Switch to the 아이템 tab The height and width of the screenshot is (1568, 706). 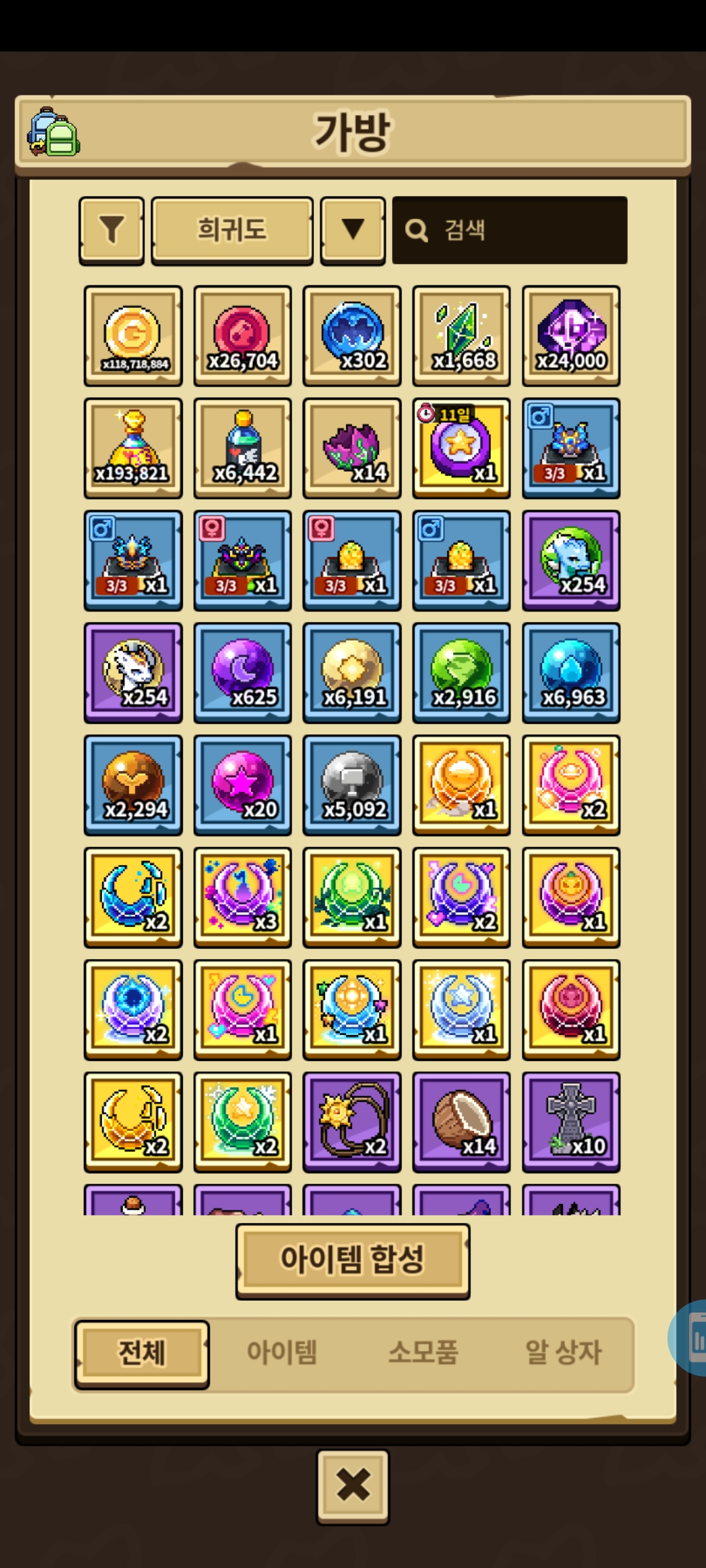[282, 1352]
